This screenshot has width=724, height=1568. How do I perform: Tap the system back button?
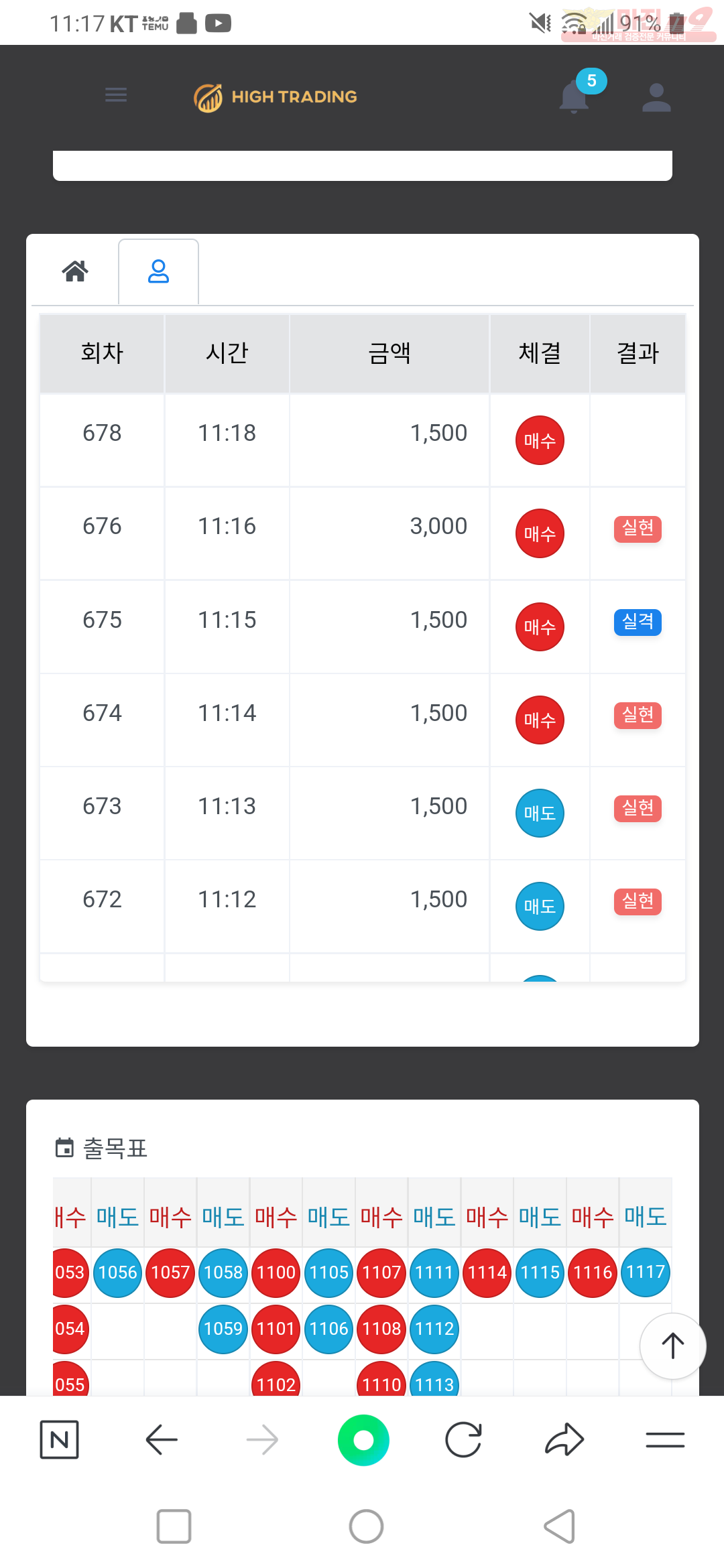pos(560,1526)
